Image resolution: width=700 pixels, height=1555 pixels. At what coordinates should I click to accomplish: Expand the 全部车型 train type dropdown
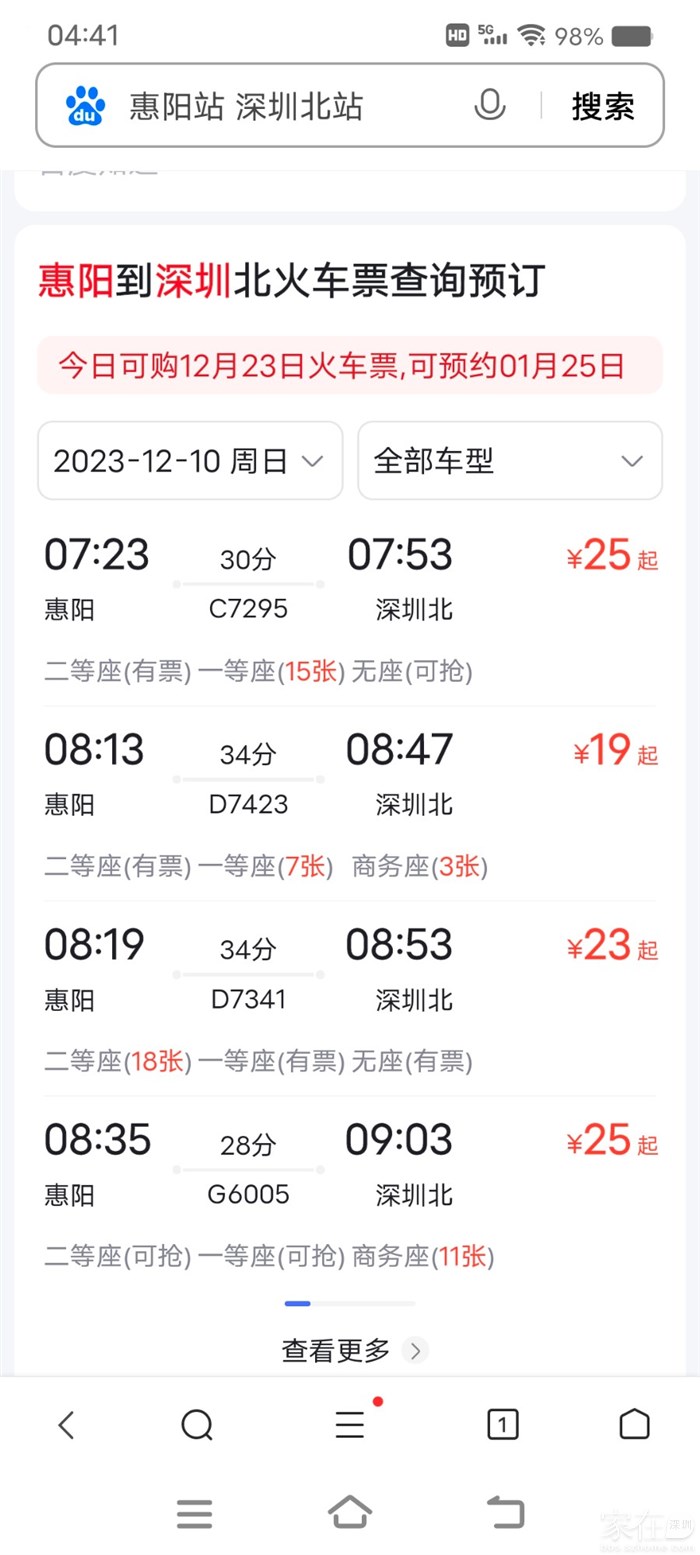[x=509, y=460]
